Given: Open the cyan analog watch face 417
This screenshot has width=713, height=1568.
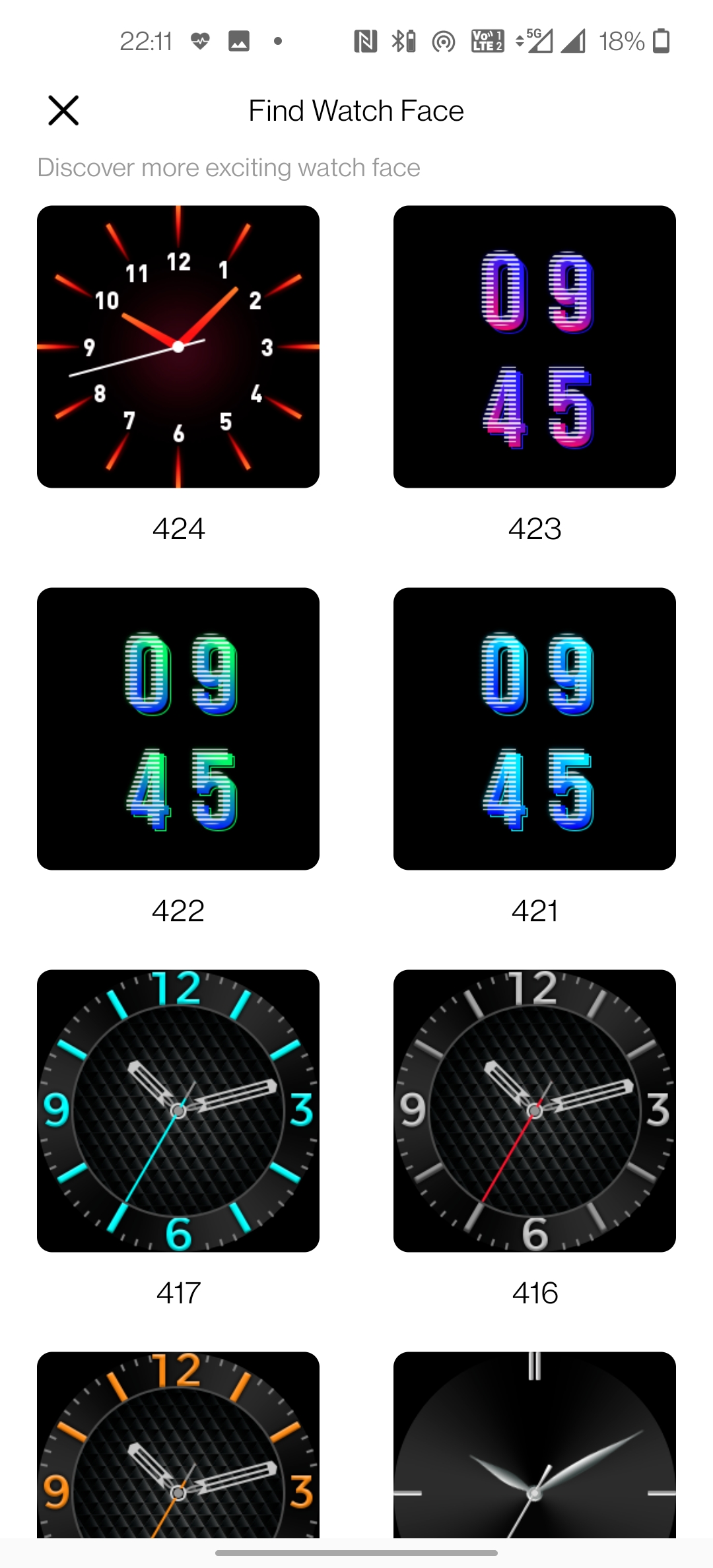Looking at the screenshot, I should pos(178,1111).
